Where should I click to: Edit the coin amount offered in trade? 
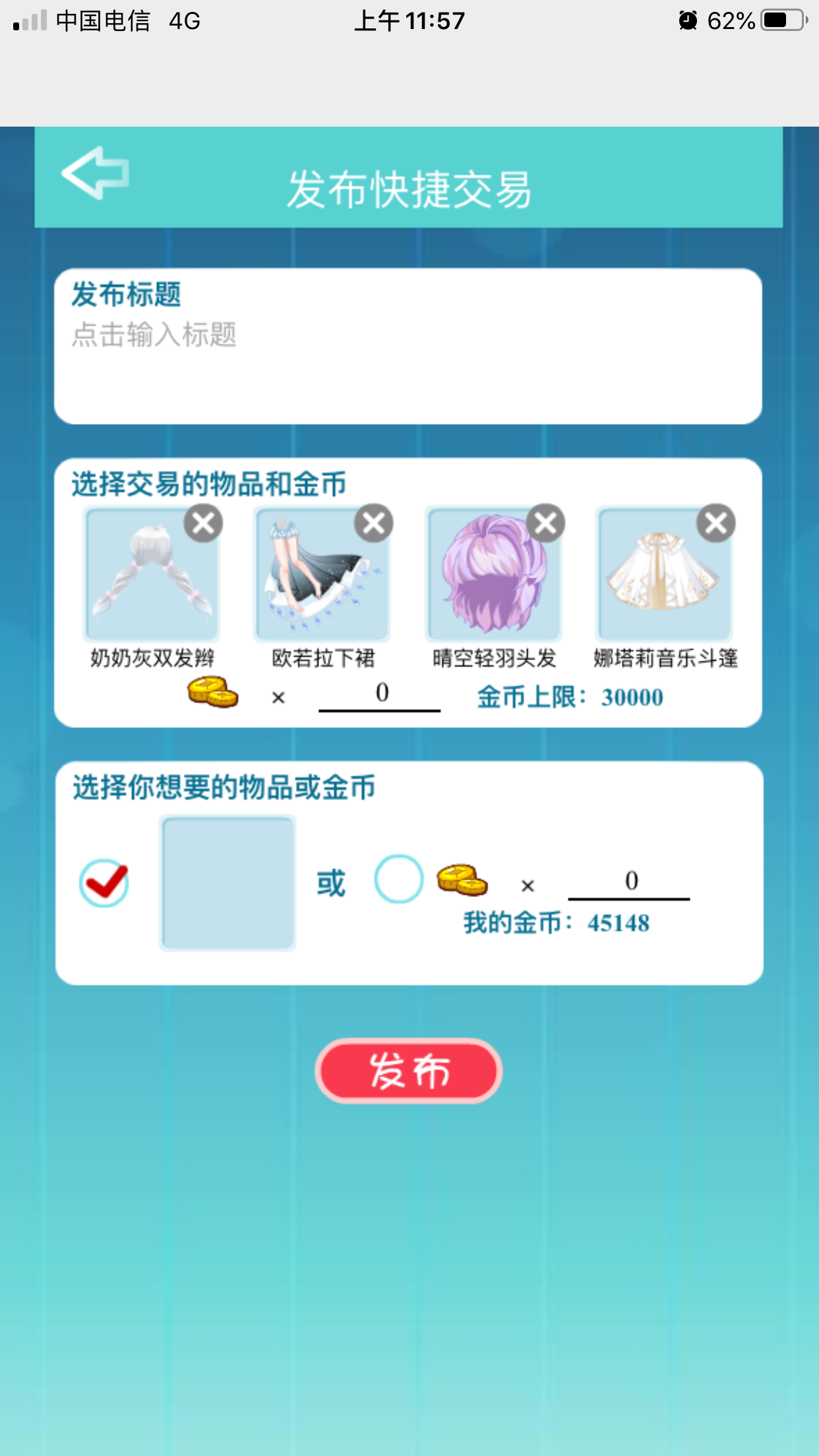point(380,694)
